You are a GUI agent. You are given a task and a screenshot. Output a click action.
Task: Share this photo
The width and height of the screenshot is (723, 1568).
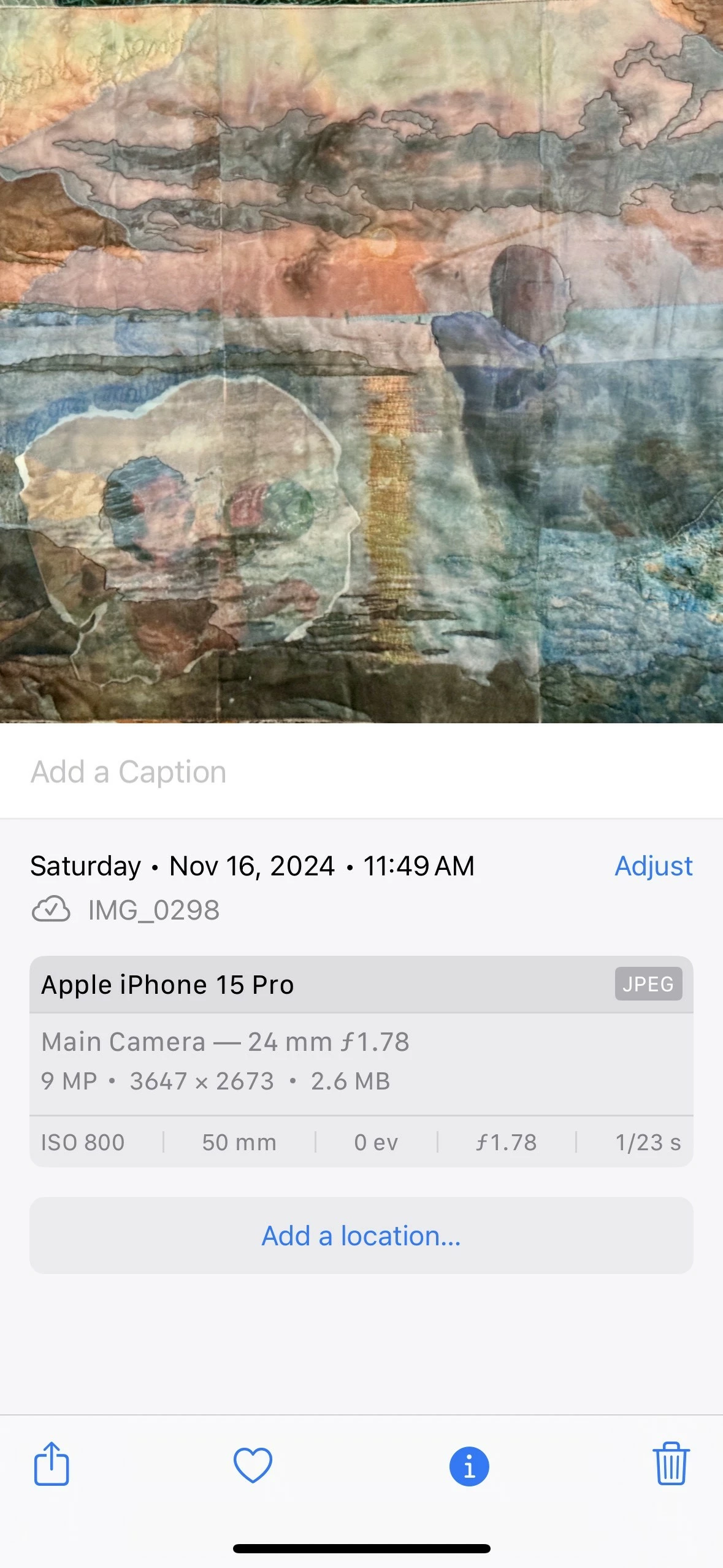coord(52,1464)
